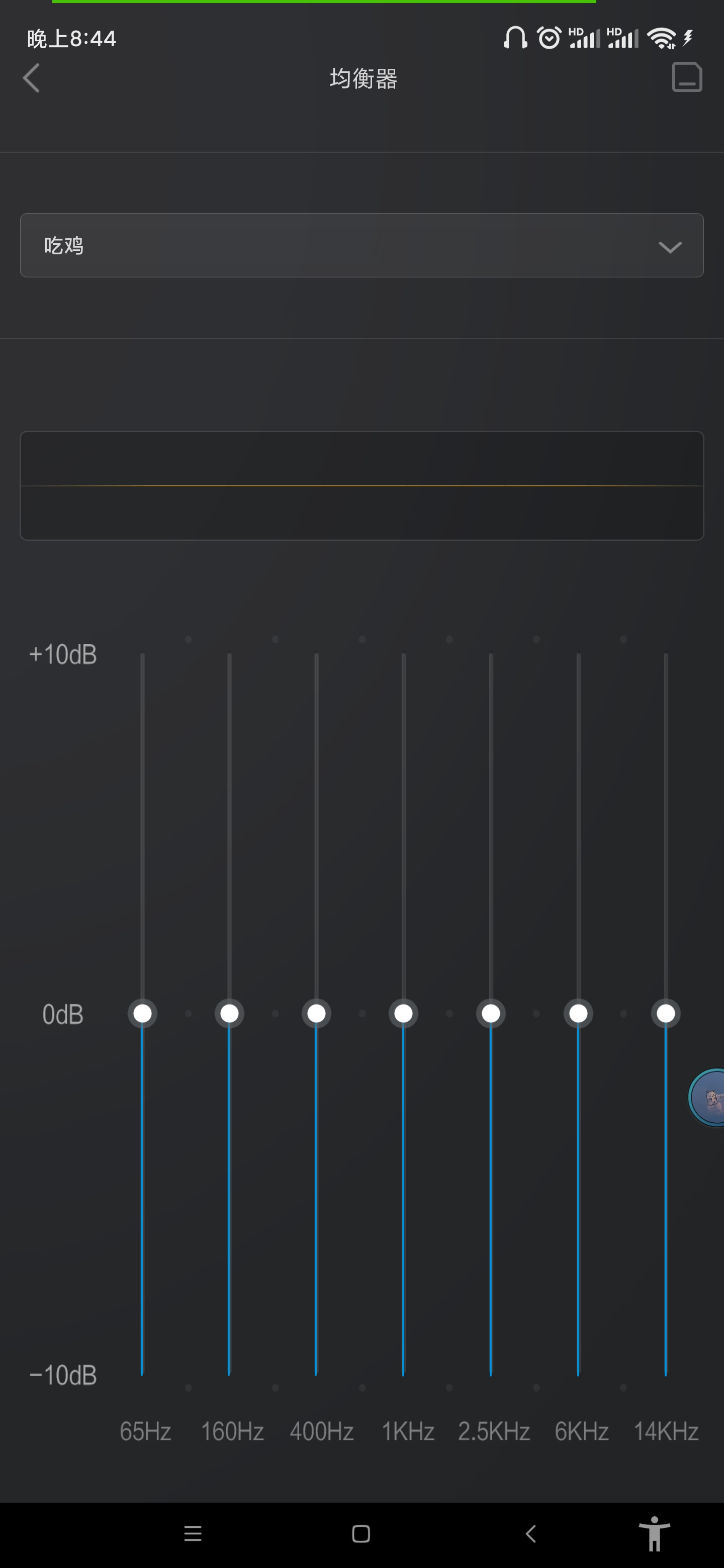
Task: Go back from the equalizer screen
Action: 32,78
